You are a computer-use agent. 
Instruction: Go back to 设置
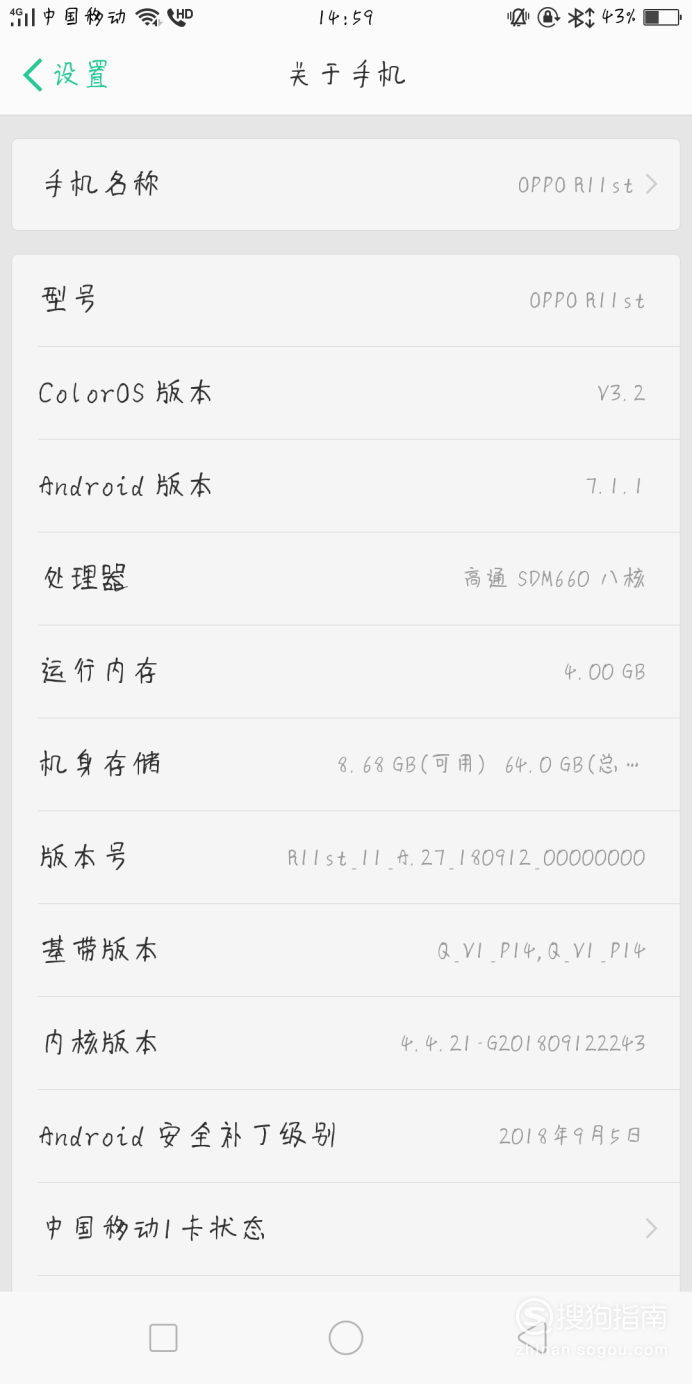(x=66, y=75)
